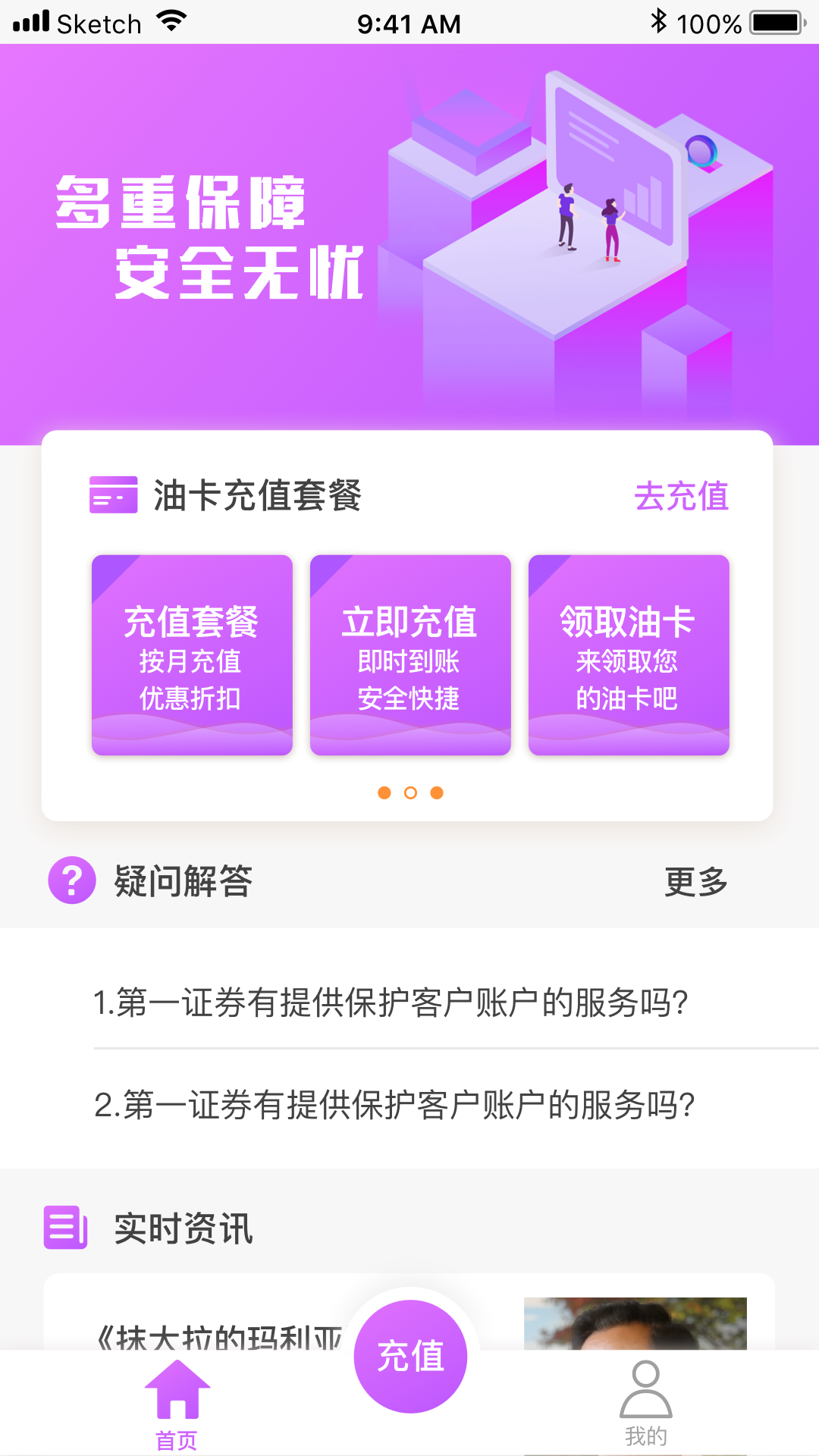Open the 充值套餐 monthly recharge card
Viewport: 819px width, 1456px height.
(x=191, y=654)
